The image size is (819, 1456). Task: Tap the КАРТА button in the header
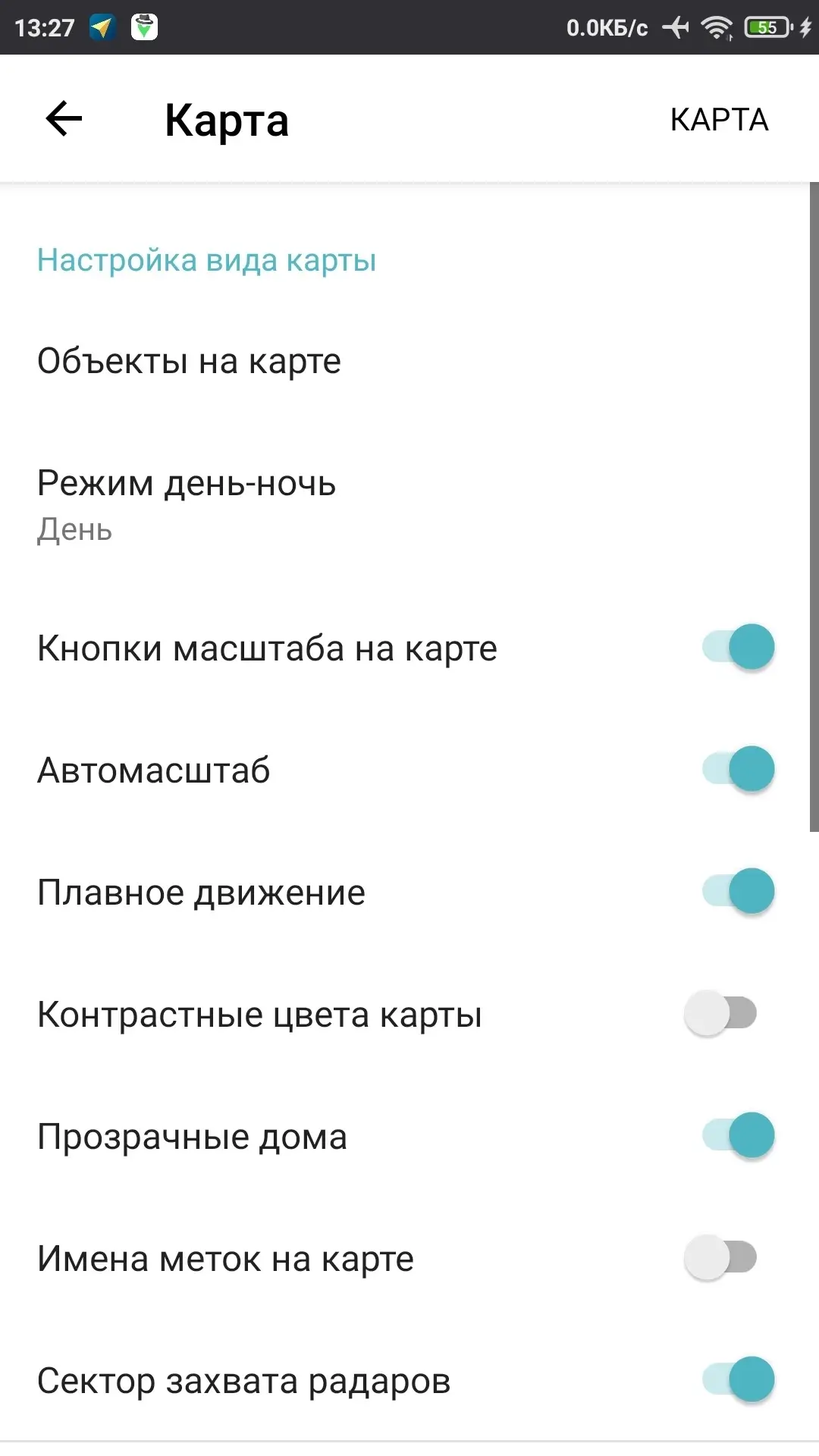click(x=719, y=120)
